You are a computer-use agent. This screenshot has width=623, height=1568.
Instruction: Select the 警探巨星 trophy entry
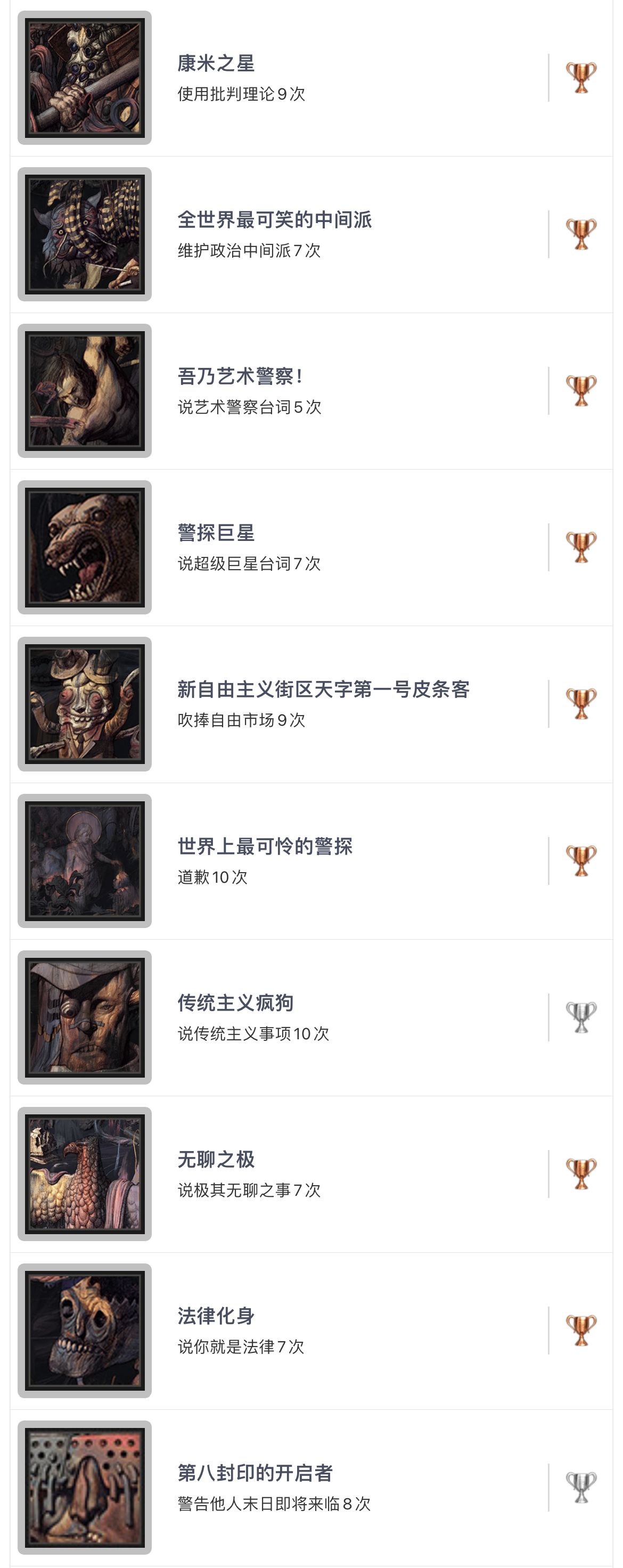click(x=216, y=532)
